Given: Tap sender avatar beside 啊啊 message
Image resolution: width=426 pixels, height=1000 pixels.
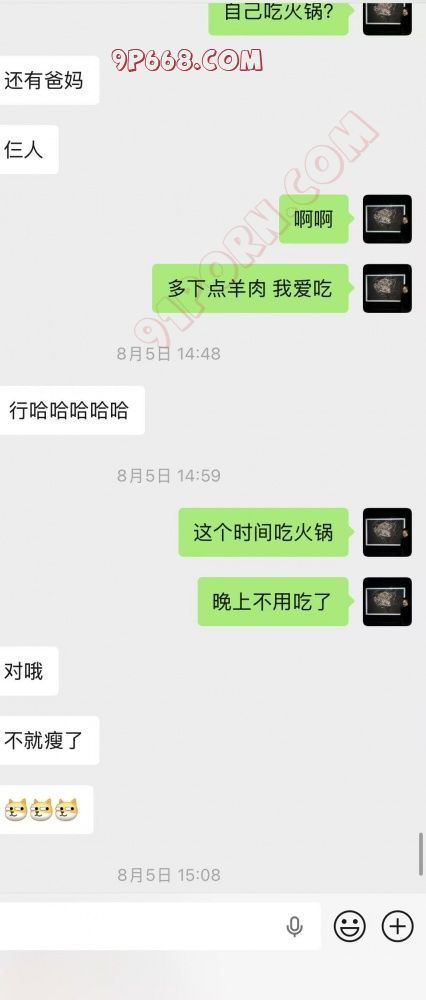Looking at the screenshot, I should point(387,219).
